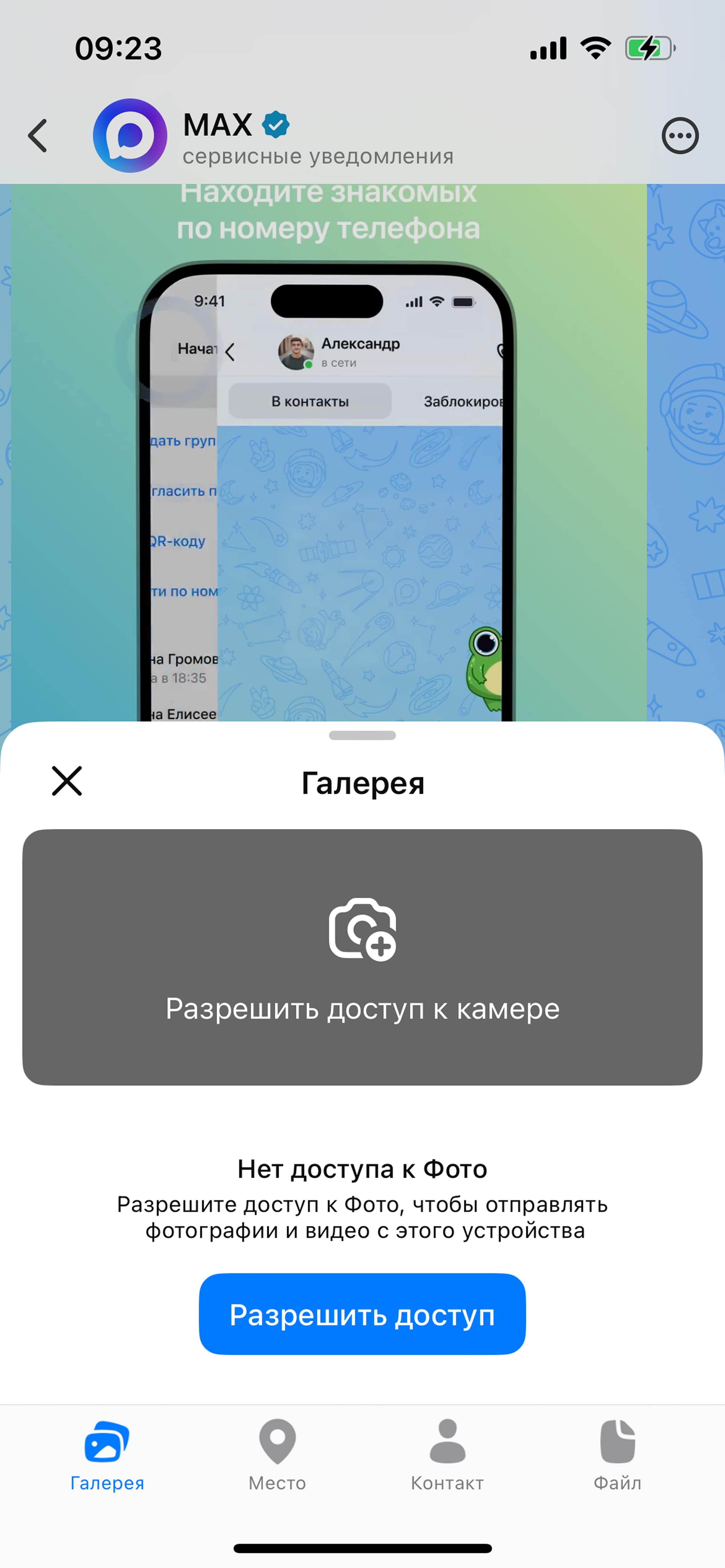Close the Галерея sheet
Image resolution: width=725 pixels, height=1568 pixels.
tap(67, 781)
